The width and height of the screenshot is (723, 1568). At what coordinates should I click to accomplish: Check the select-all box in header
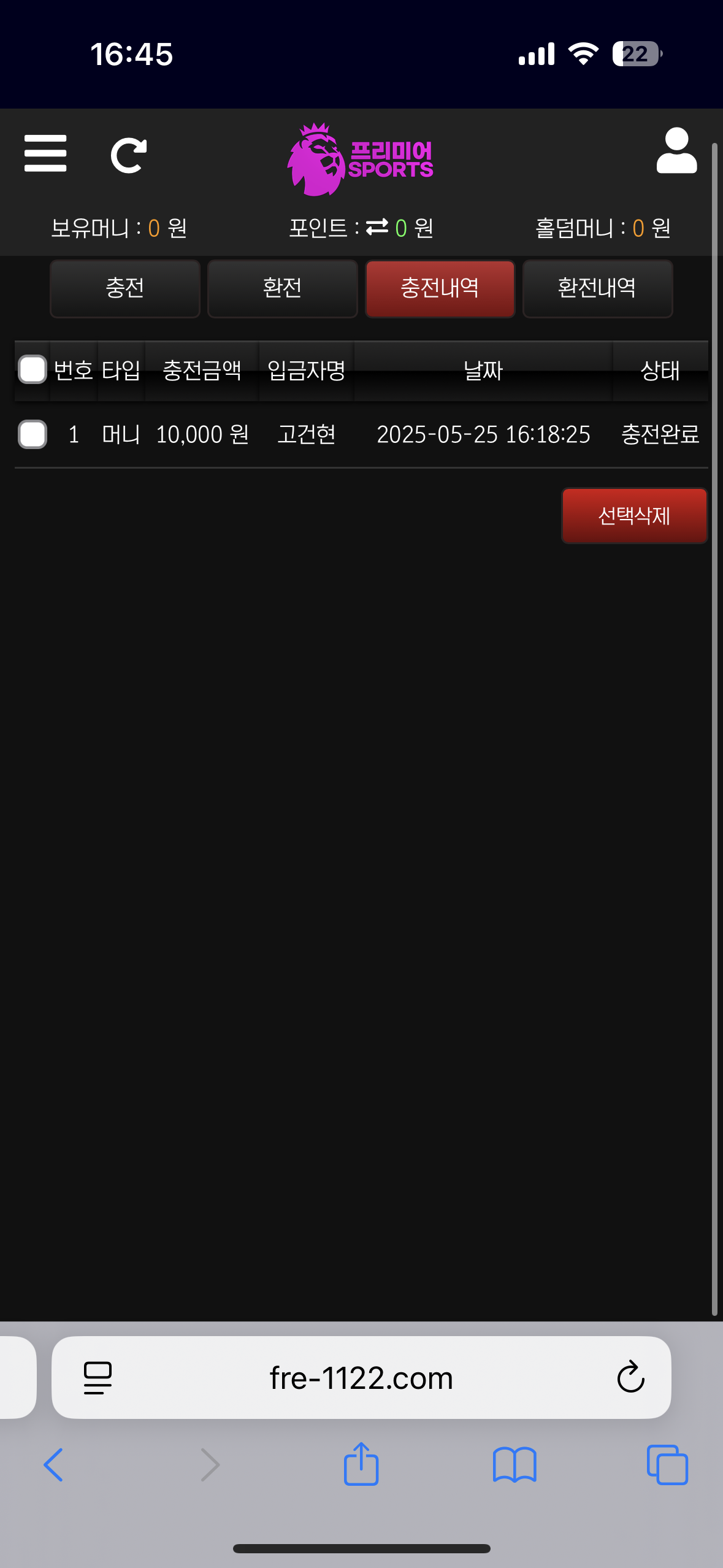click(33, 369)
